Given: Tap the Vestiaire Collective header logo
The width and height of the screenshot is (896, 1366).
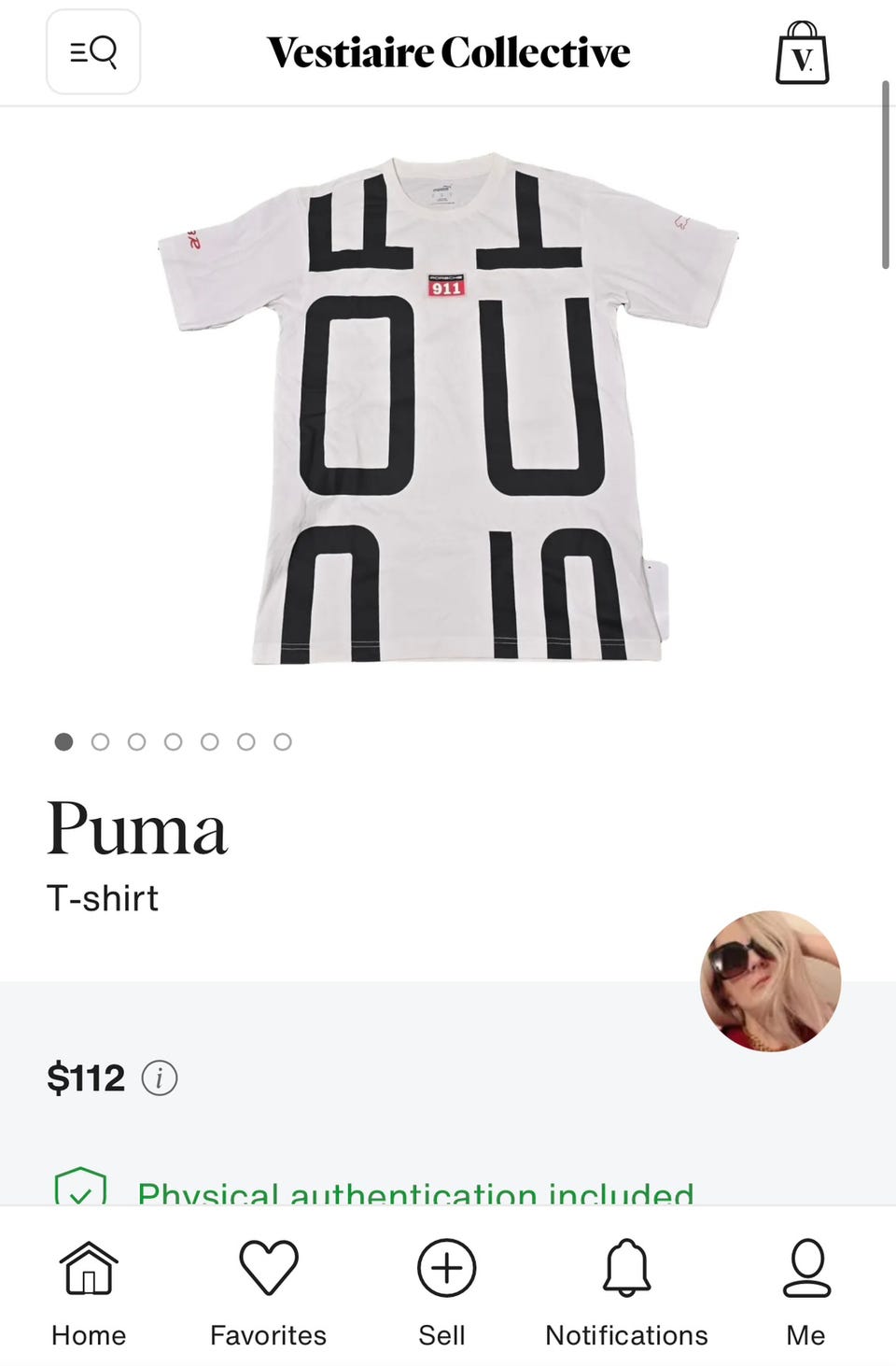Looking at the screenshot, I should (448, 52).
